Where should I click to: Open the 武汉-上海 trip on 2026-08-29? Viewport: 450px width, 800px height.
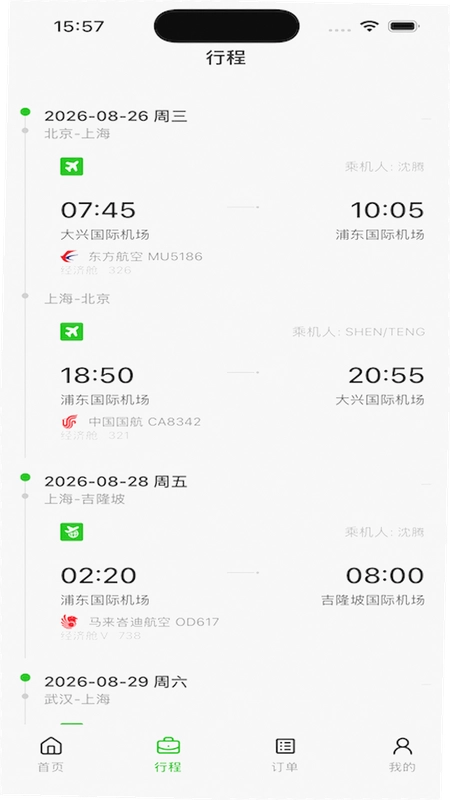[x=77, y=699]
